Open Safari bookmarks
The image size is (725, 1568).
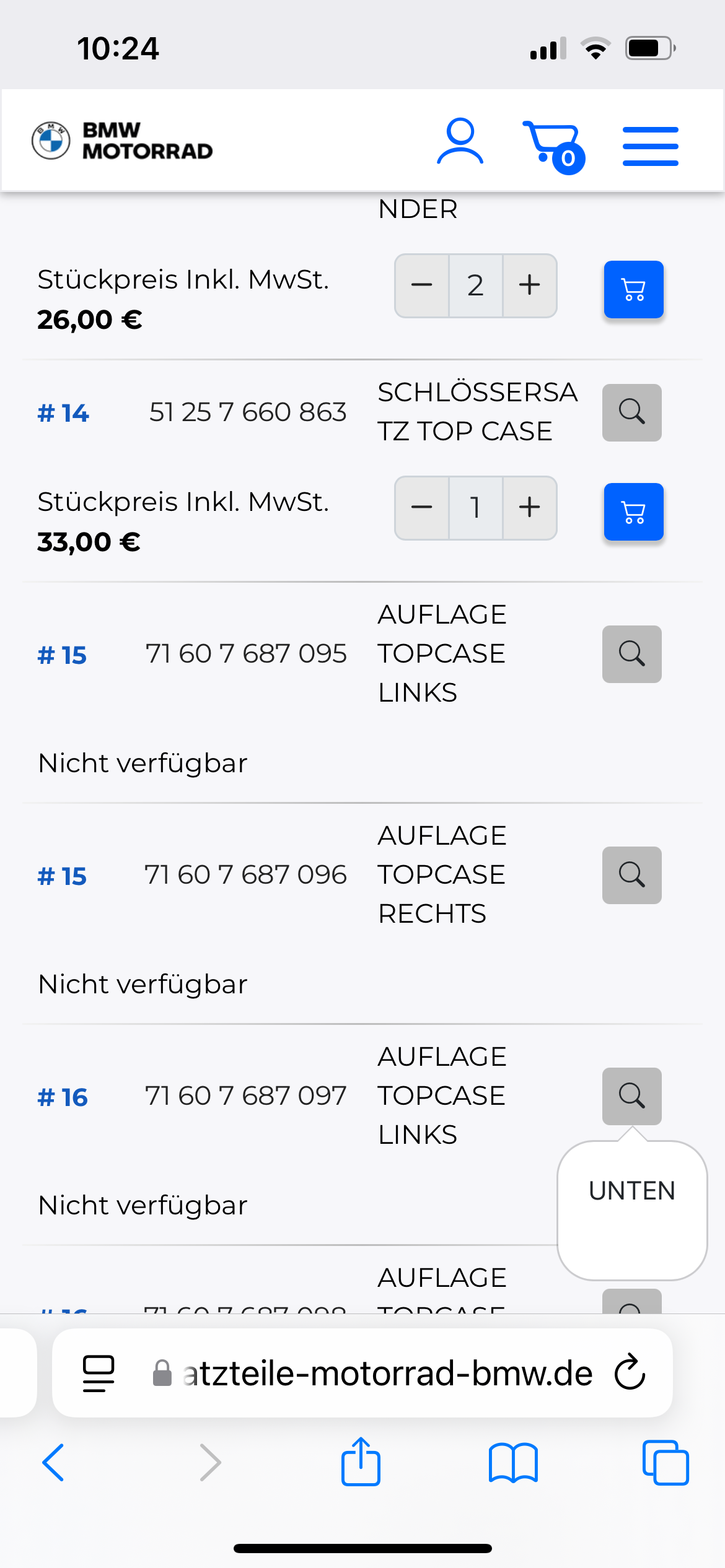click(513, 1463)
